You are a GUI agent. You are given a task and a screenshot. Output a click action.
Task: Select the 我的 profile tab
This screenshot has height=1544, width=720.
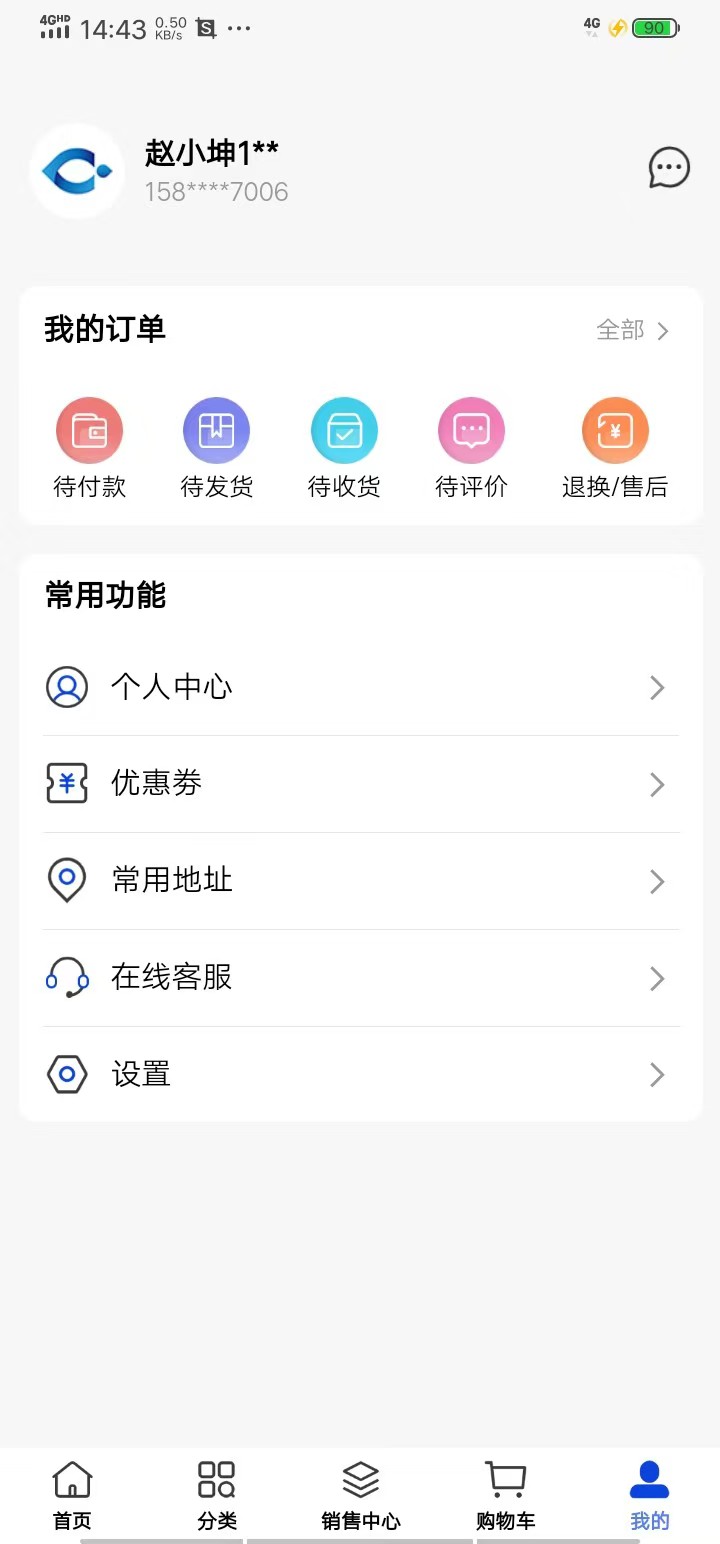[x=649, y=1495]
